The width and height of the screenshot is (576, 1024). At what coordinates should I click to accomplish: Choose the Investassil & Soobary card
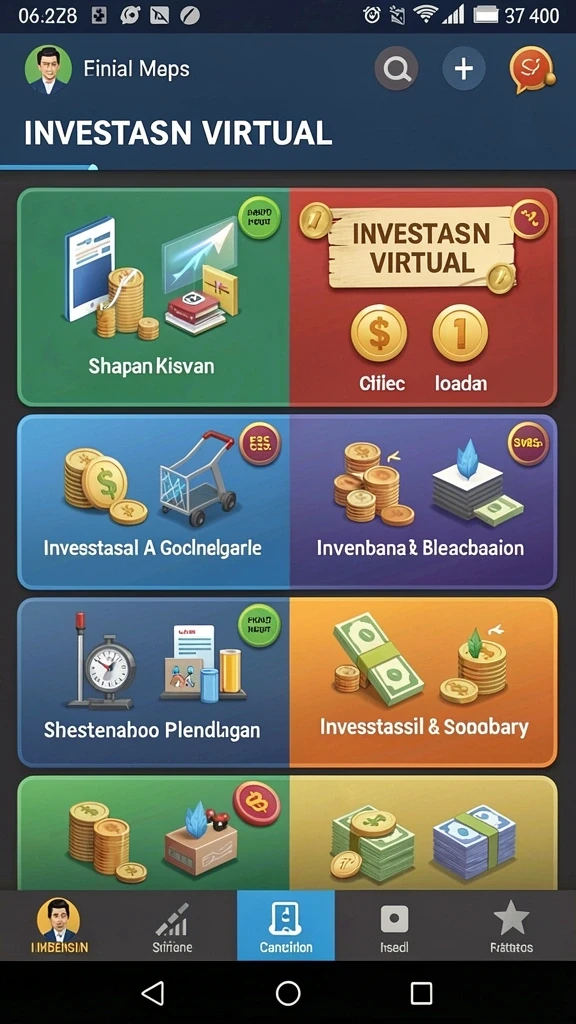click(x=423, y=681)
